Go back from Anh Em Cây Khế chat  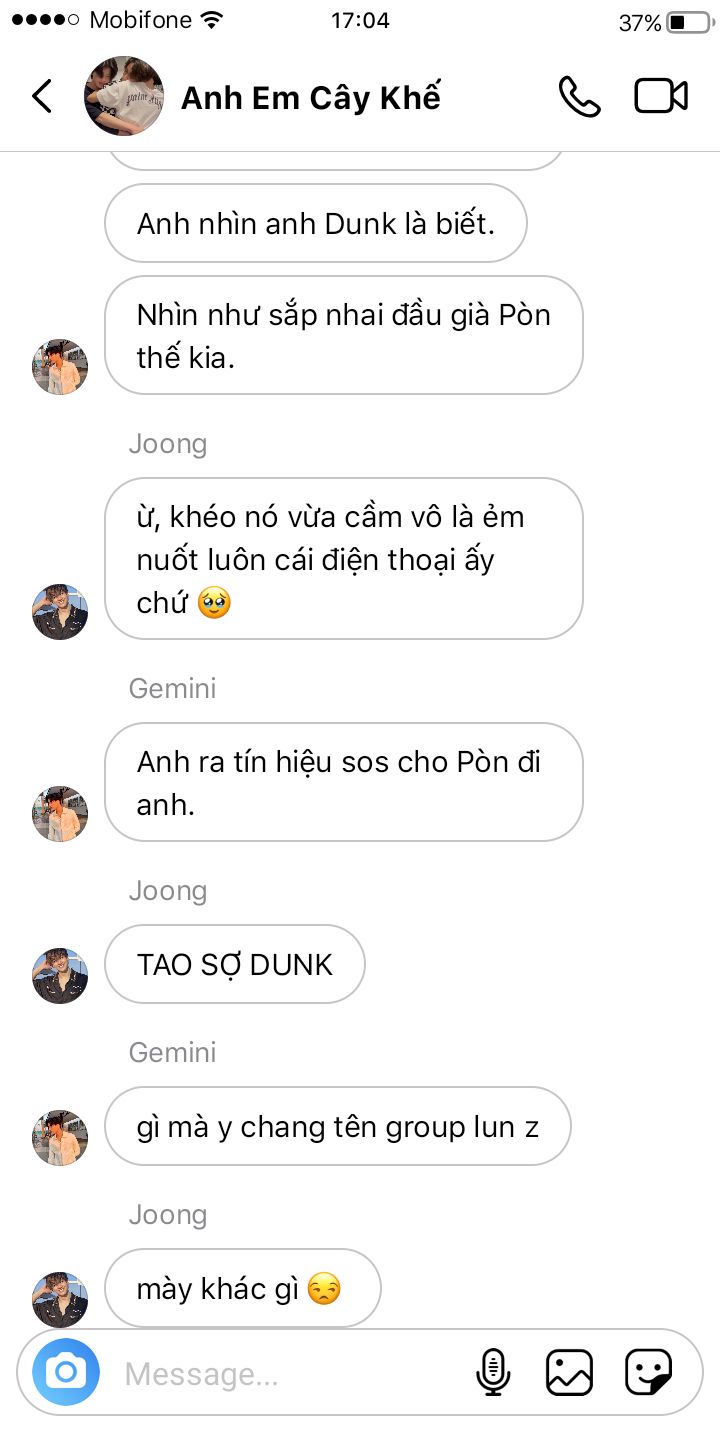pyautogui.click(x=42, y=97)
